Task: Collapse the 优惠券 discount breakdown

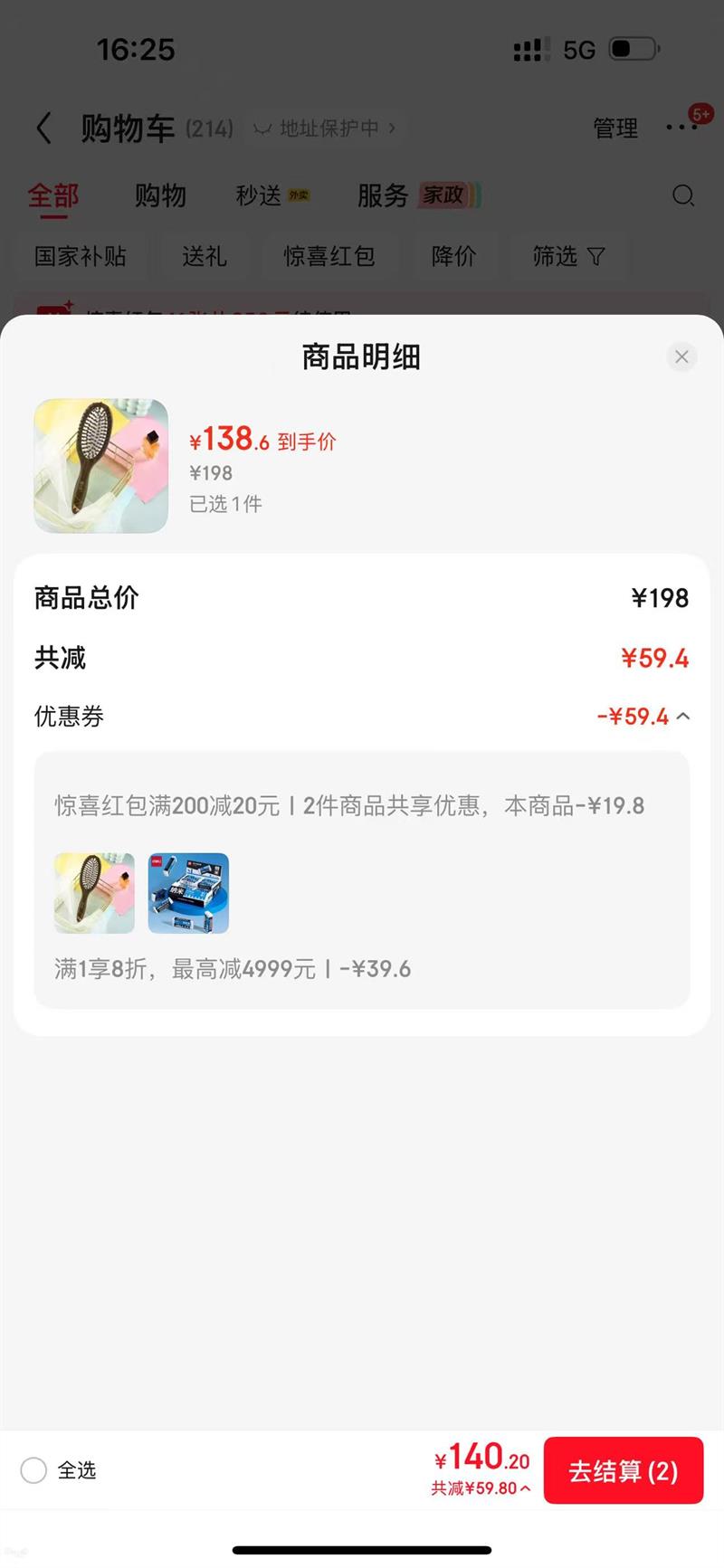Action: coord(683,717)
